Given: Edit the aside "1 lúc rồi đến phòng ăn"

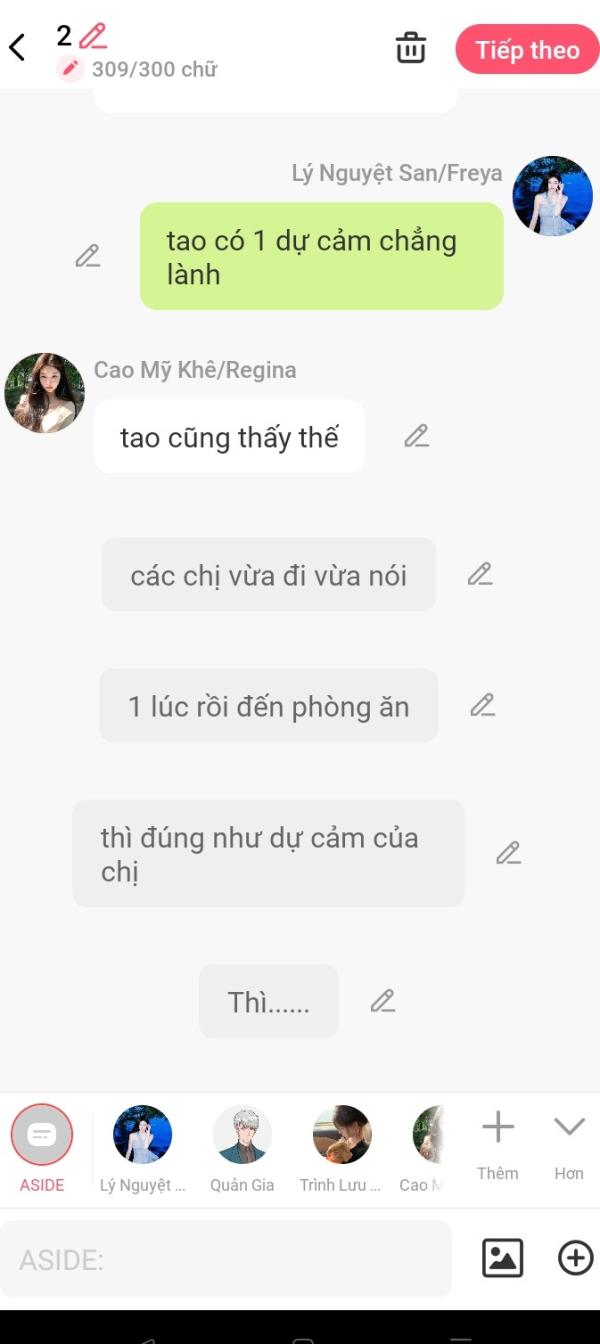Looking at the screenshot, I should (483, 705).
